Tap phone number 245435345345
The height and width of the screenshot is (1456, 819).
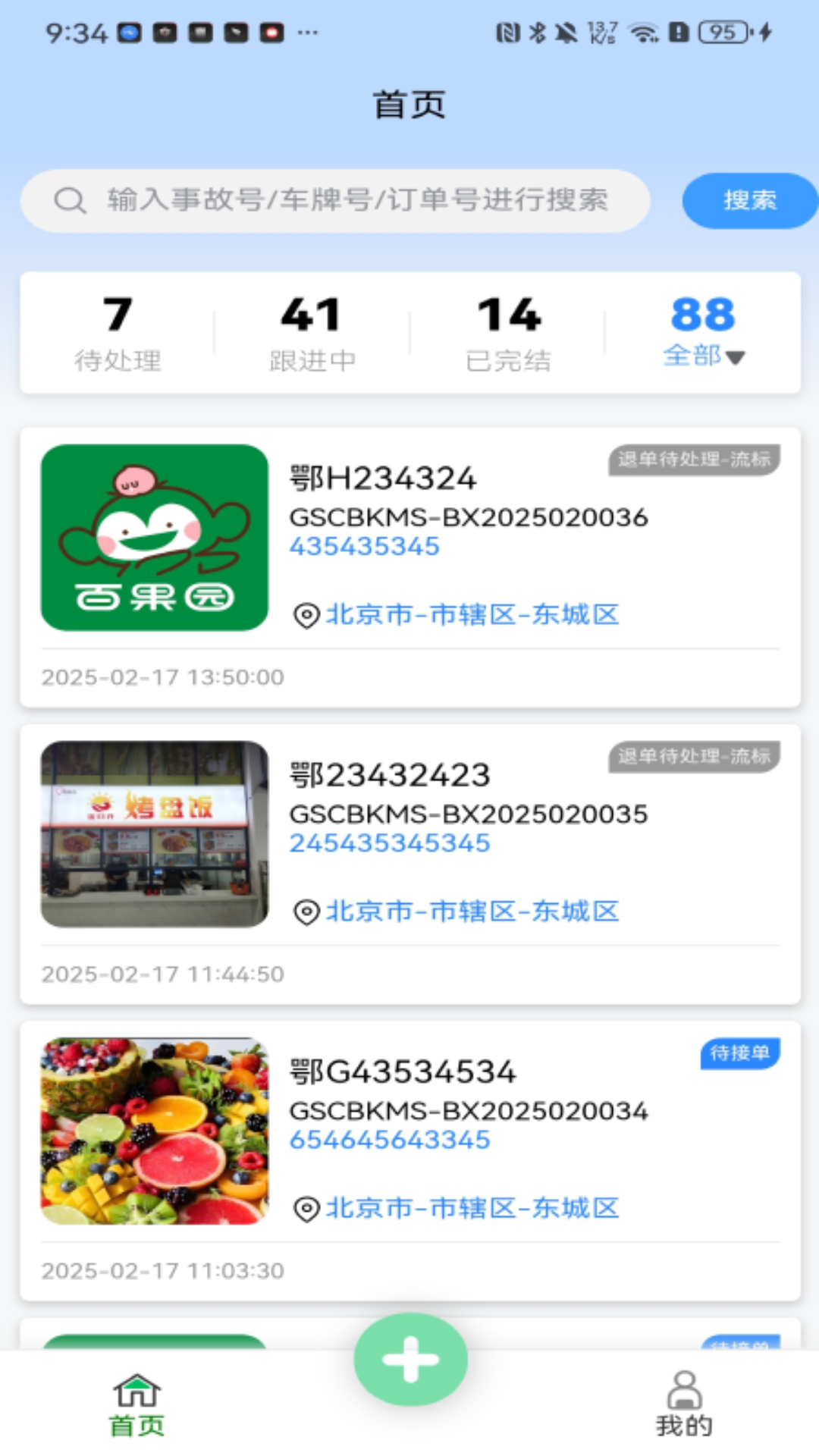tap(390, 843)
